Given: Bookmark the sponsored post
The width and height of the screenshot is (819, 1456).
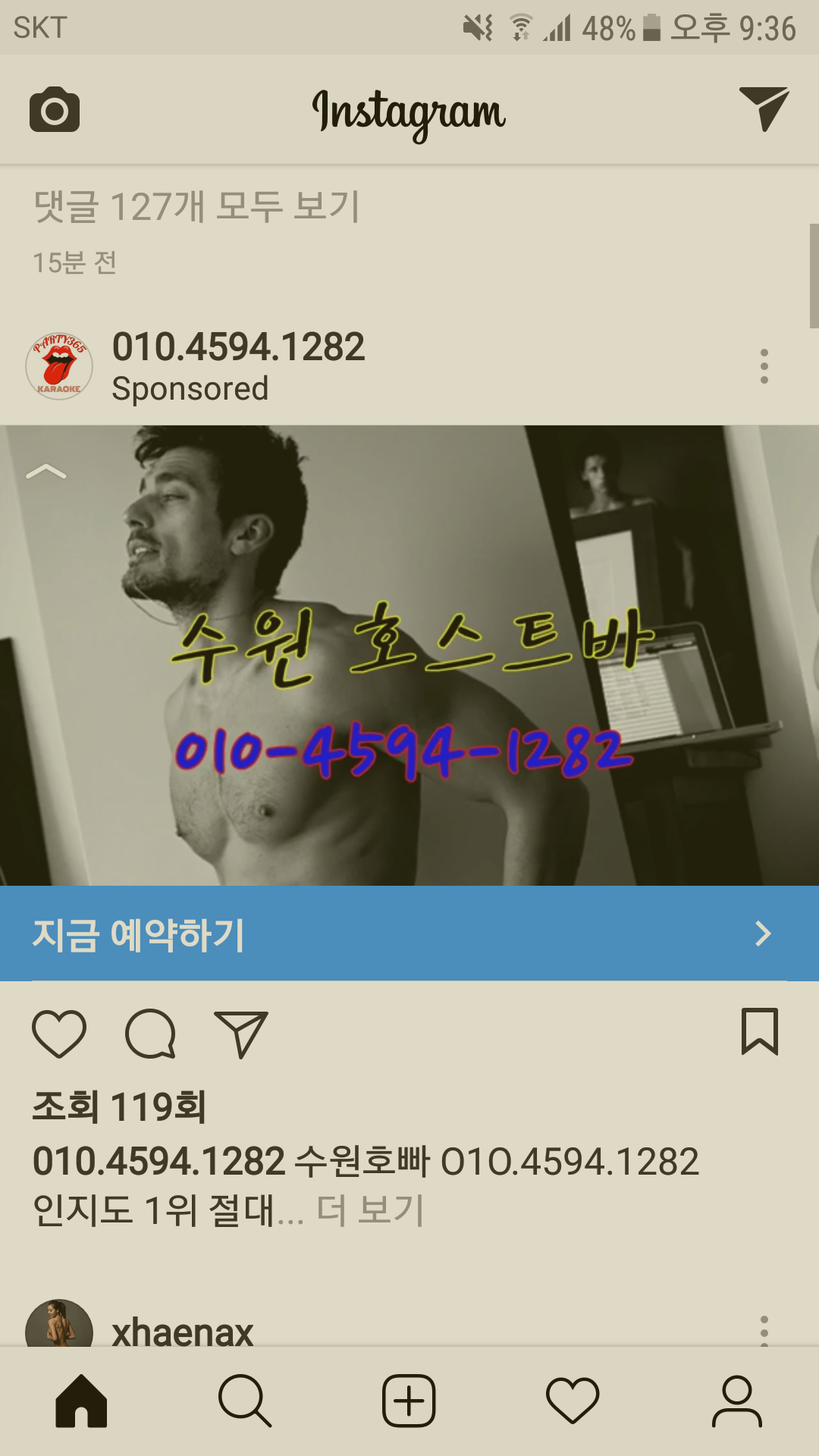Looking at the screenshot, I should (759, 1032).
